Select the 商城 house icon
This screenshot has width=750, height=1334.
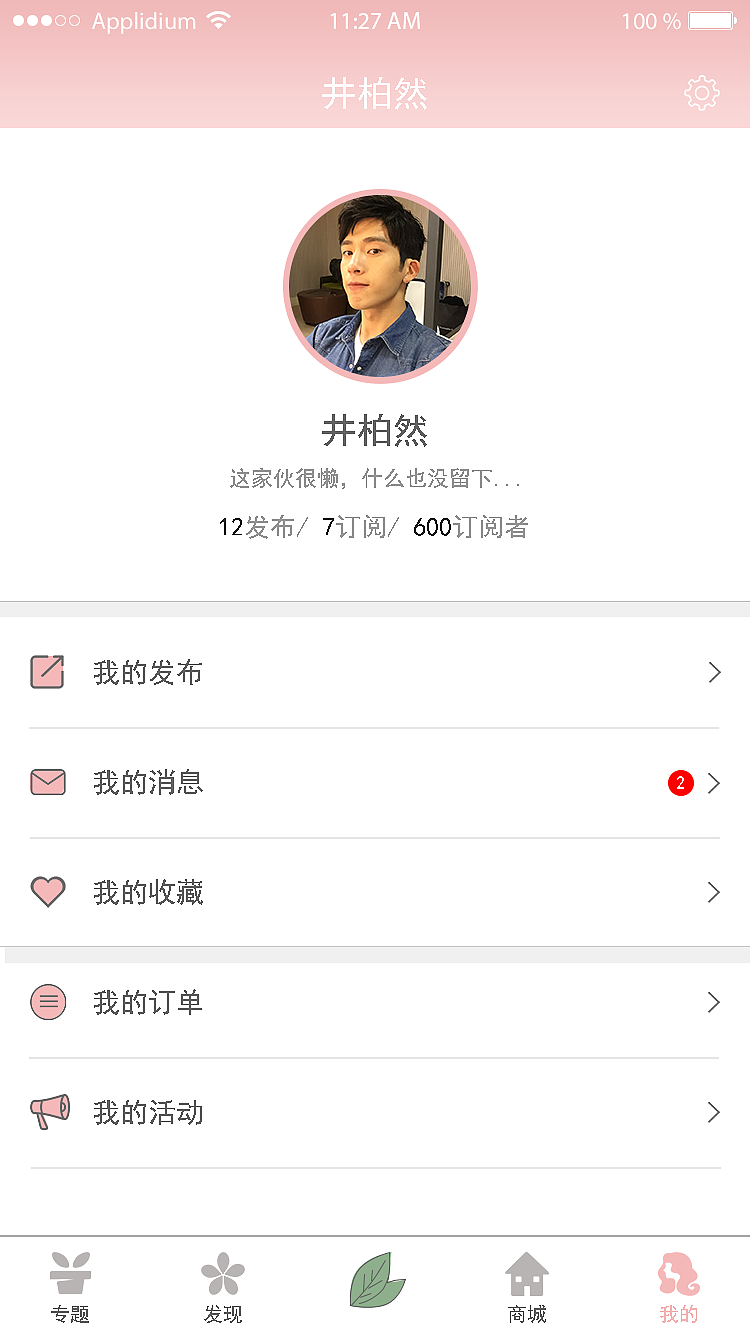527,1274
